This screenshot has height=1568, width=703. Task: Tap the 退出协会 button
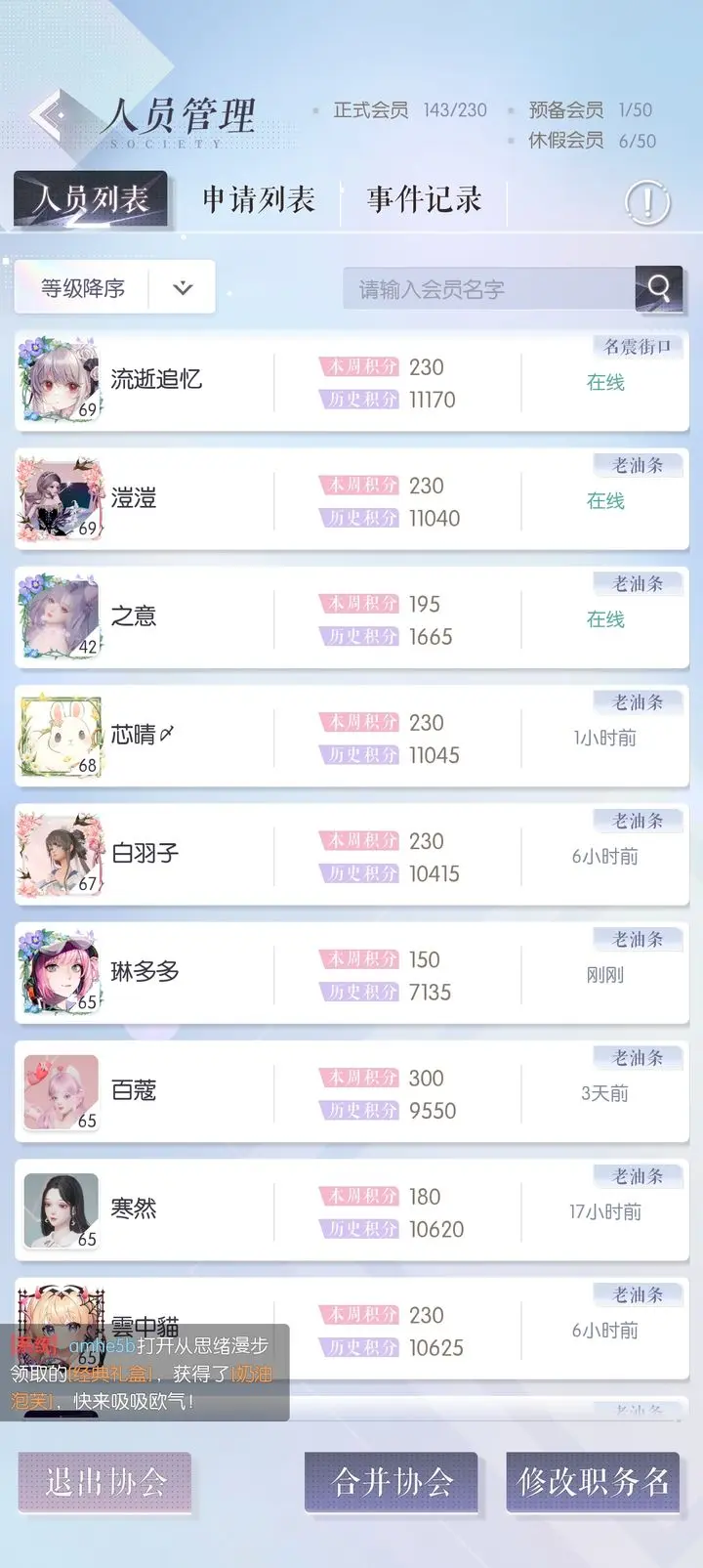104,1482
